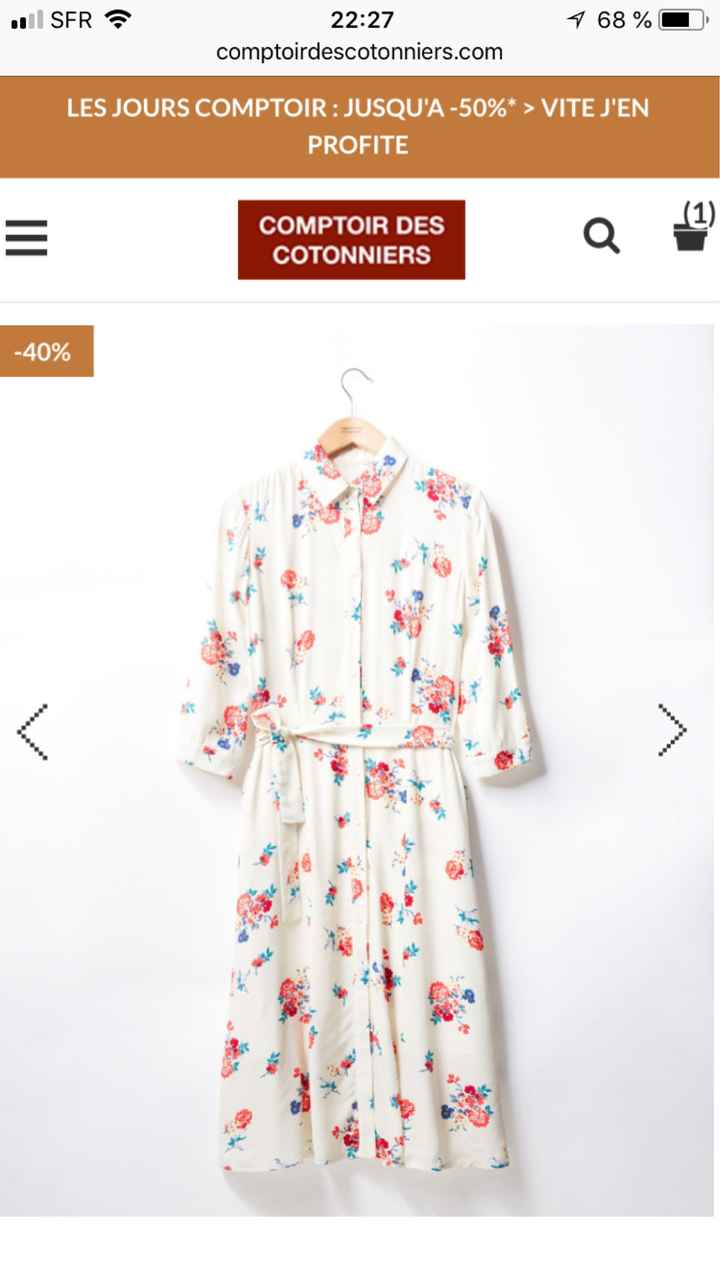Viewport: 720px width, 1280px height.
Task: Open the hamburger navigation menu
Action: (x=26, y=238)
